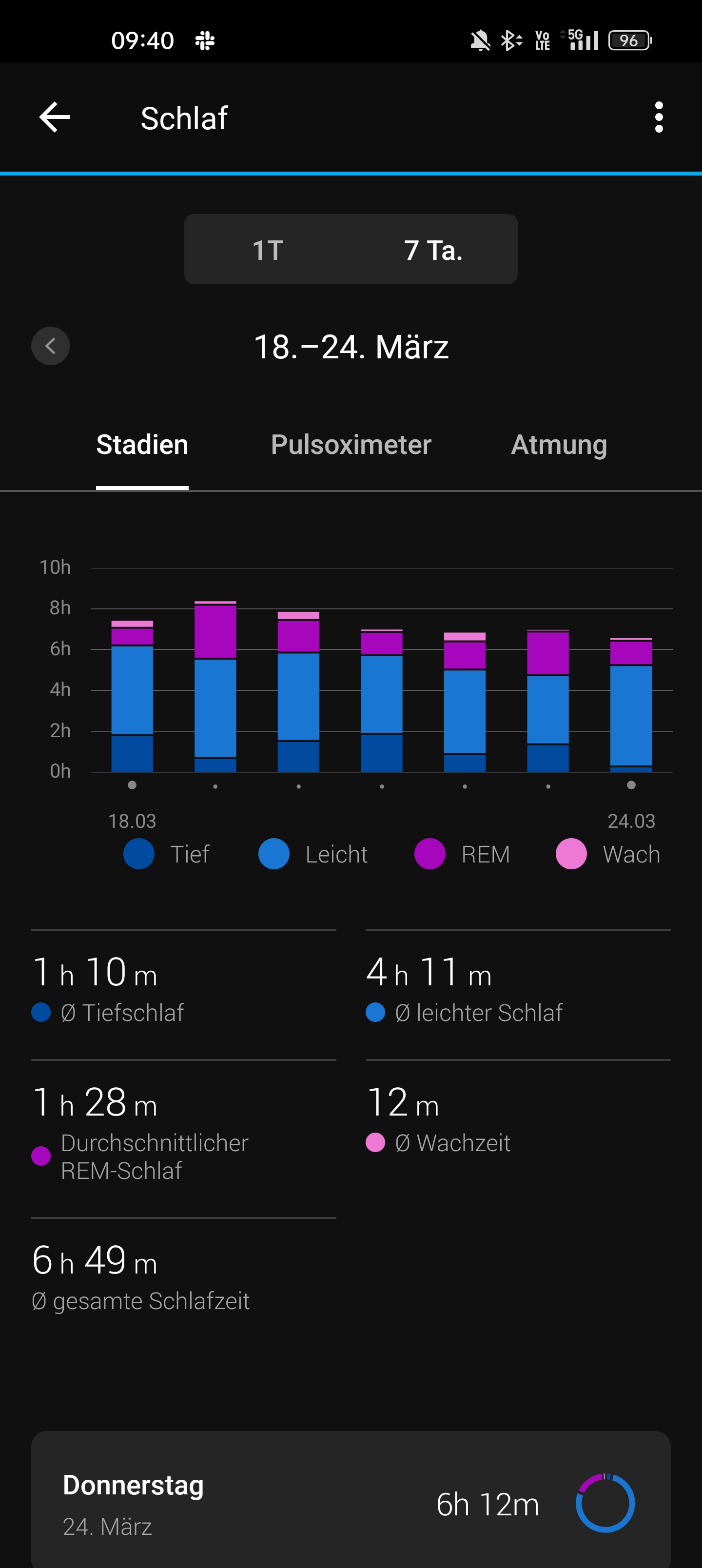Tap the purple REM-Schlaf indicator dot
Screen dimensions: 702x1568
coord(41,1156)
